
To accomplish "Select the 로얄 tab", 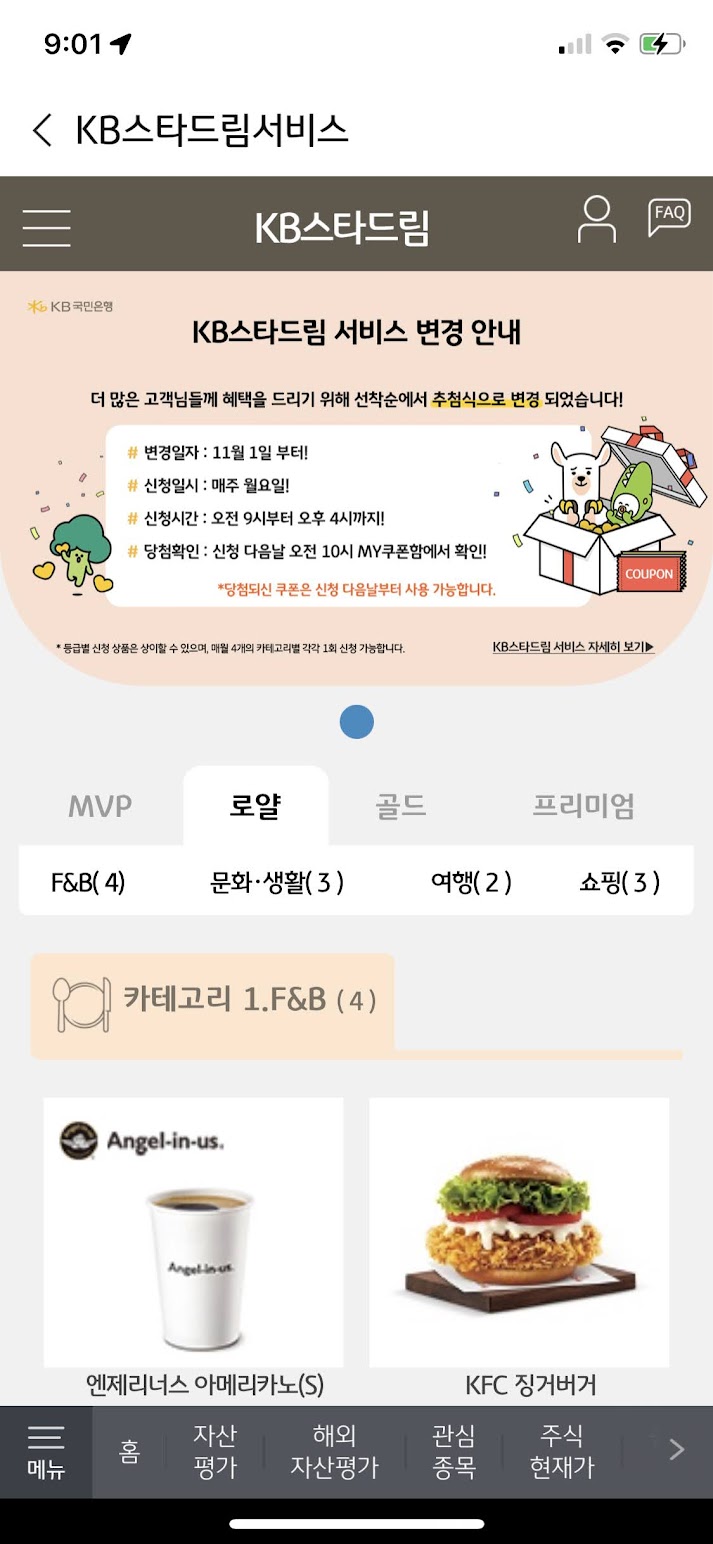I will tap(255, 807).
